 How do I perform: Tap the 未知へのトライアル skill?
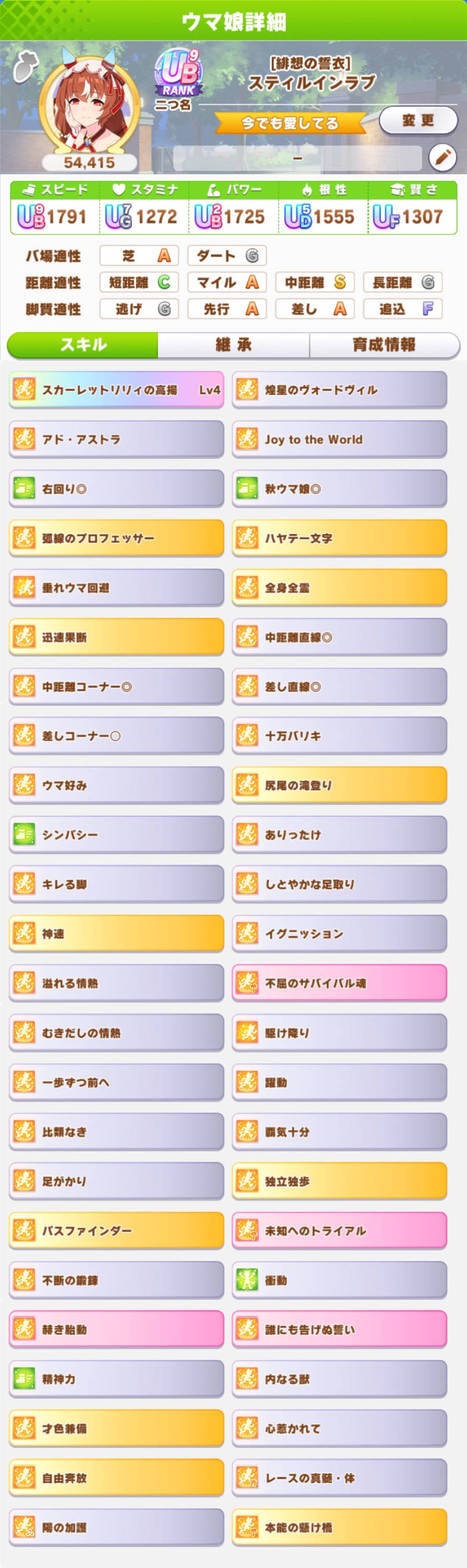click(x=339, y=1230)
